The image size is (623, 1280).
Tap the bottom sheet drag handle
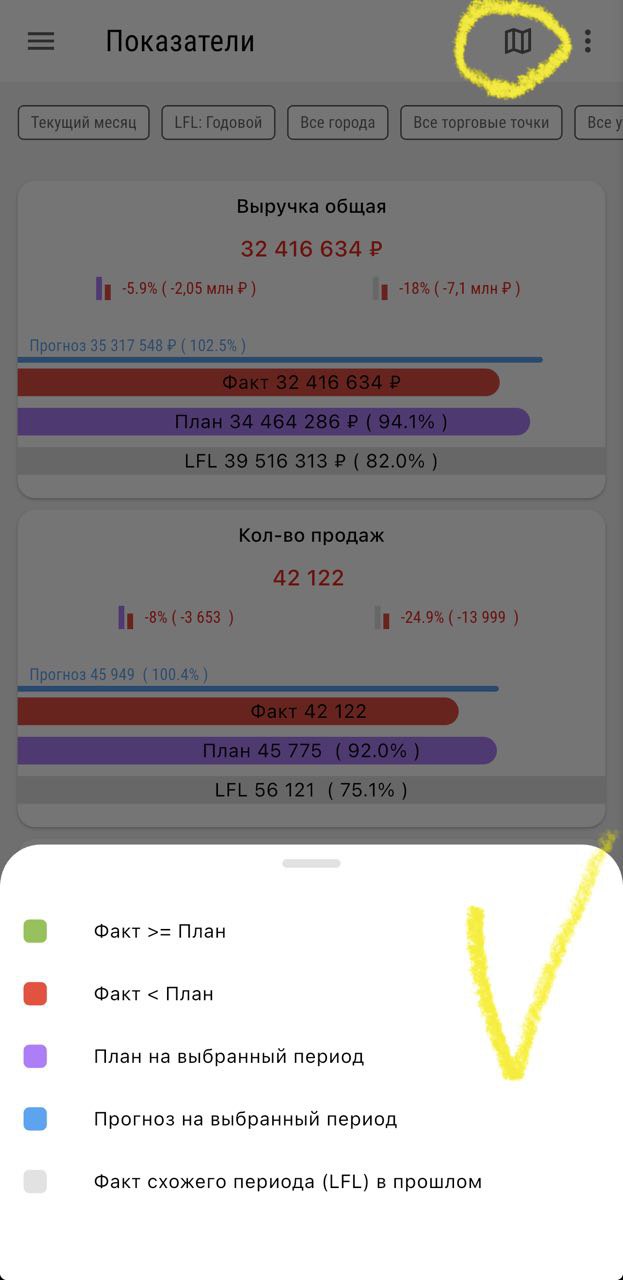pyautogui.click(x=311, y=863)
